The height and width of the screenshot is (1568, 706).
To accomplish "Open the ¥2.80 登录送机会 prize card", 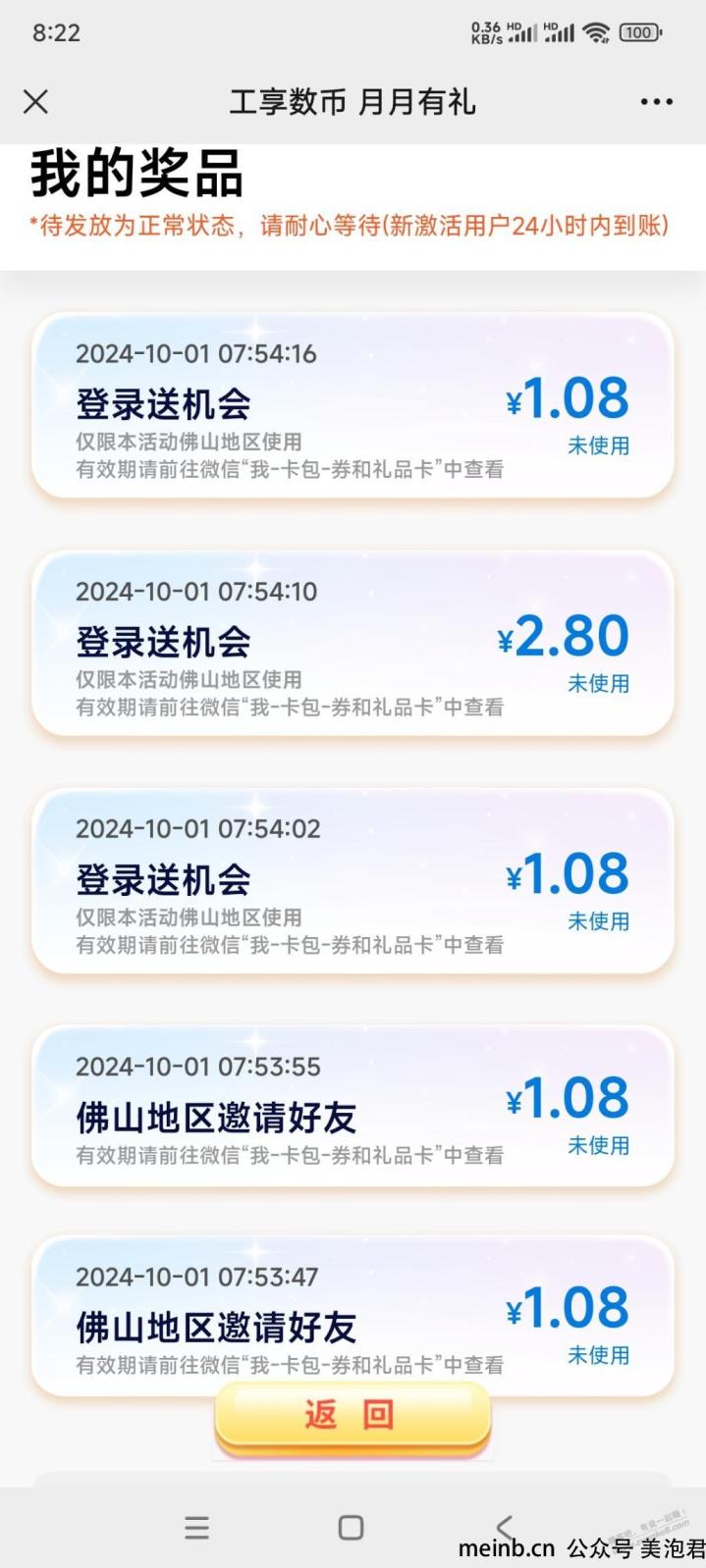I will [x=353, y=643].
